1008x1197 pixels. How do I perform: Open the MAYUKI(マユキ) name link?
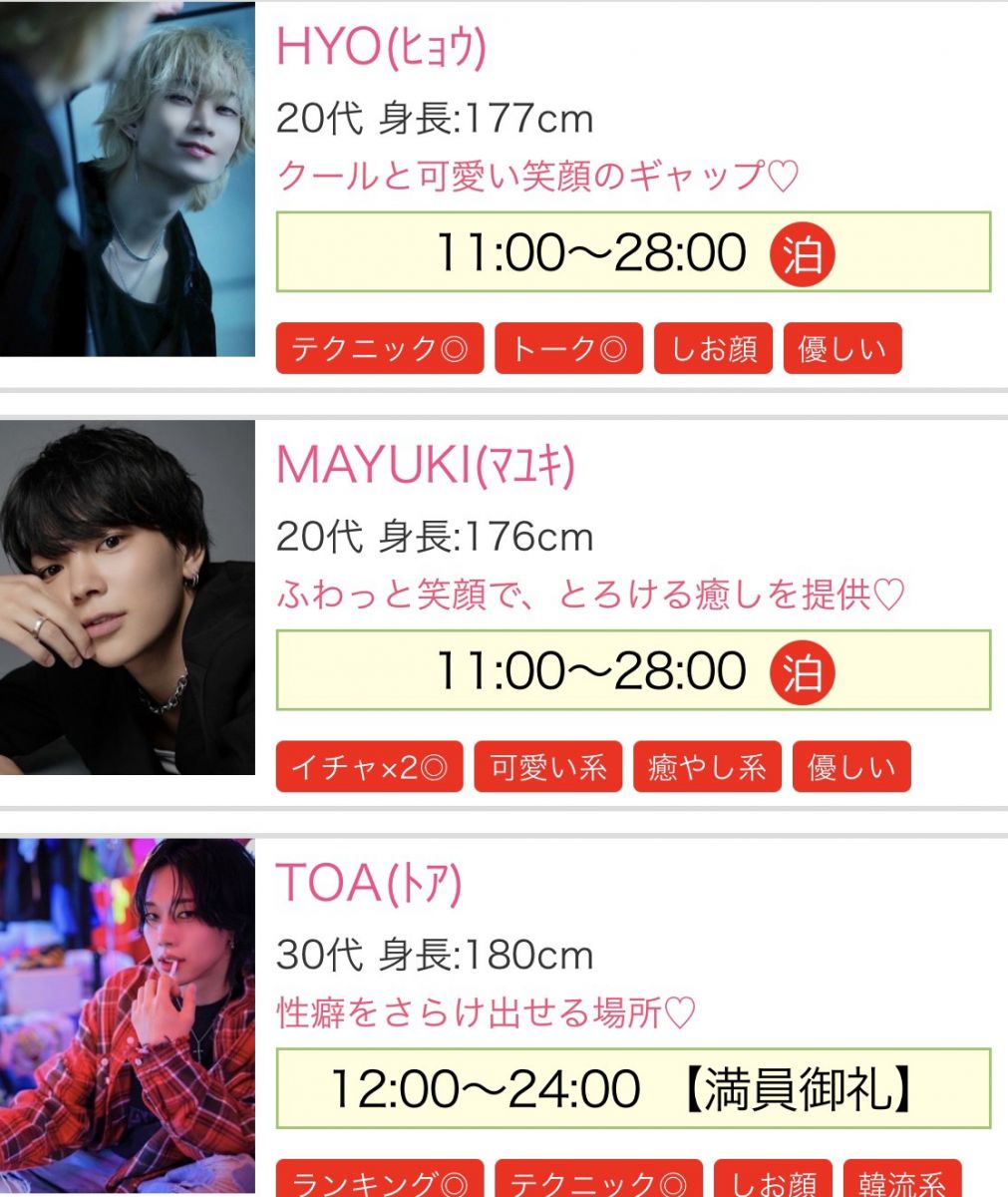tap(426, 466)
